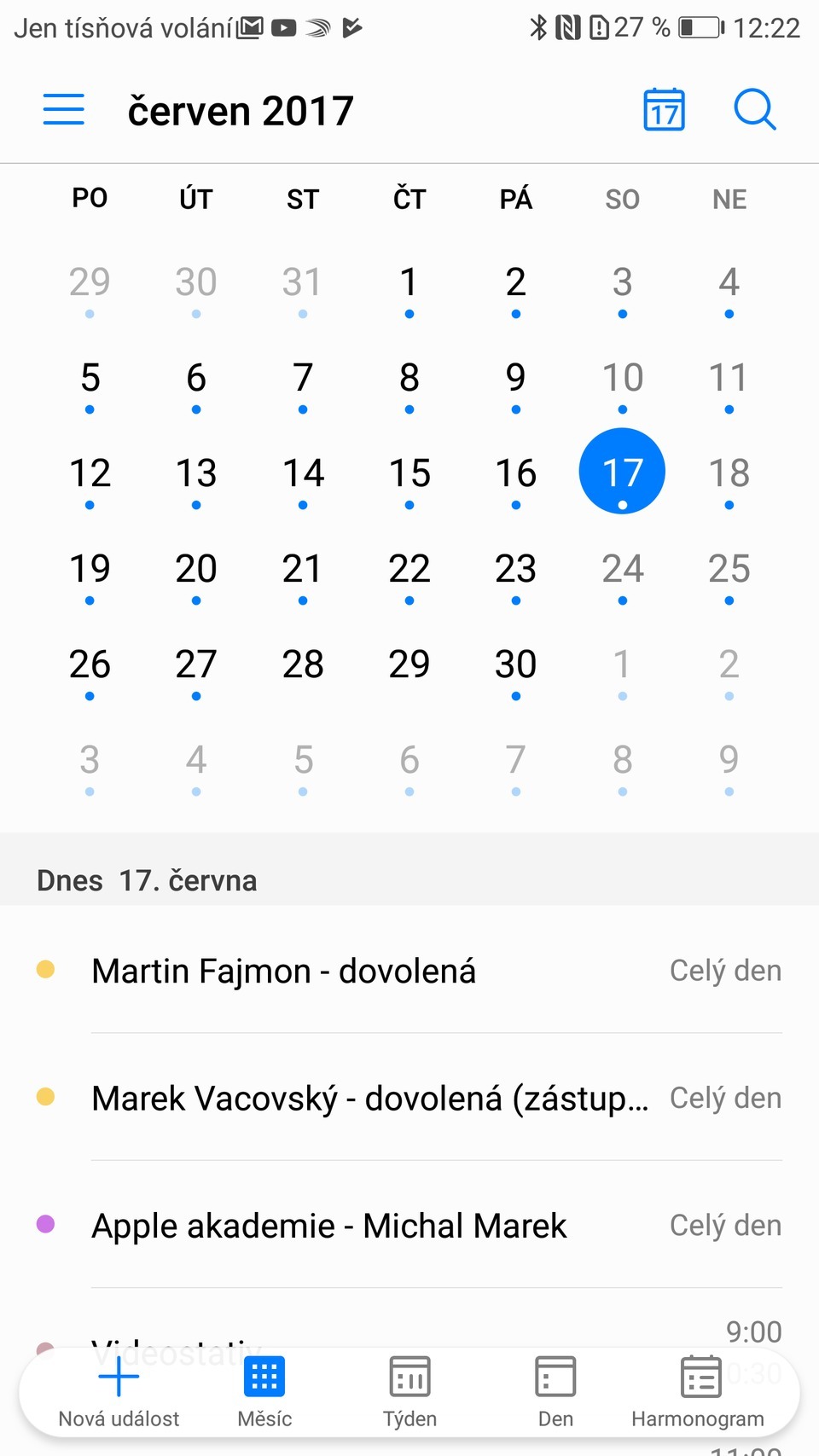Select June 1 on the calendar
Viewport: 819px width, 1456px height.
pyautogui.click(x=409, y=281)
